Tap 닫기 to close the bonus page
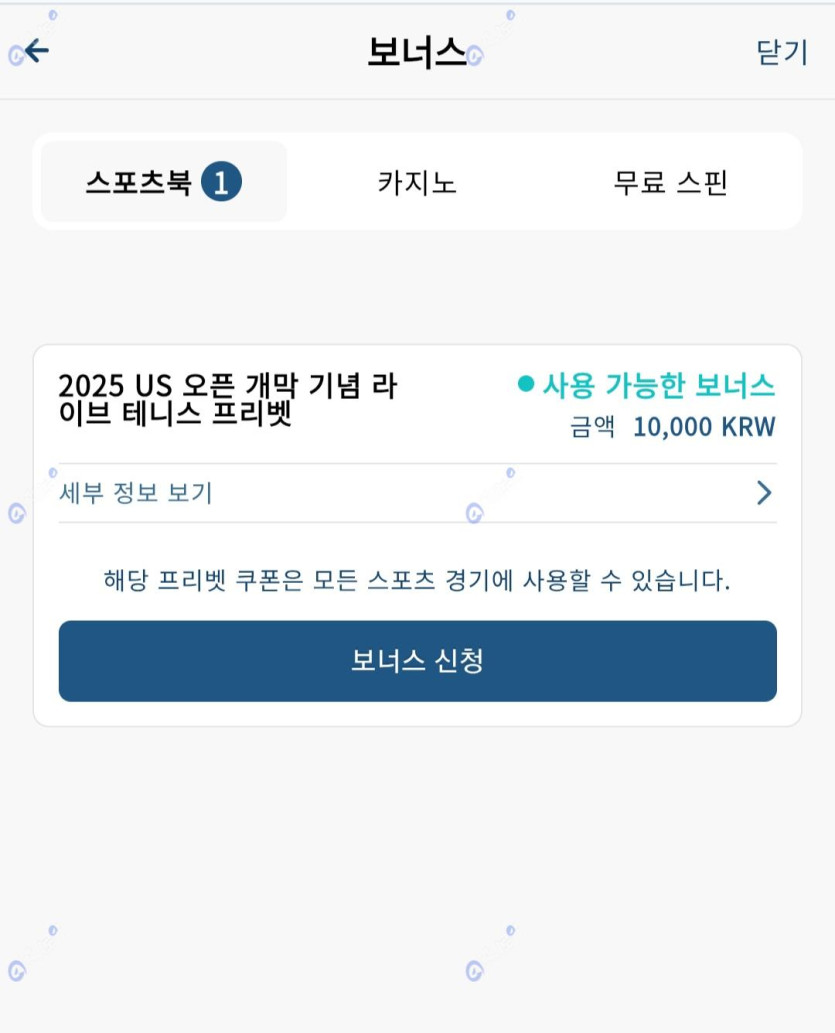This screenshot has height=1033, width=835. [781, 53]
